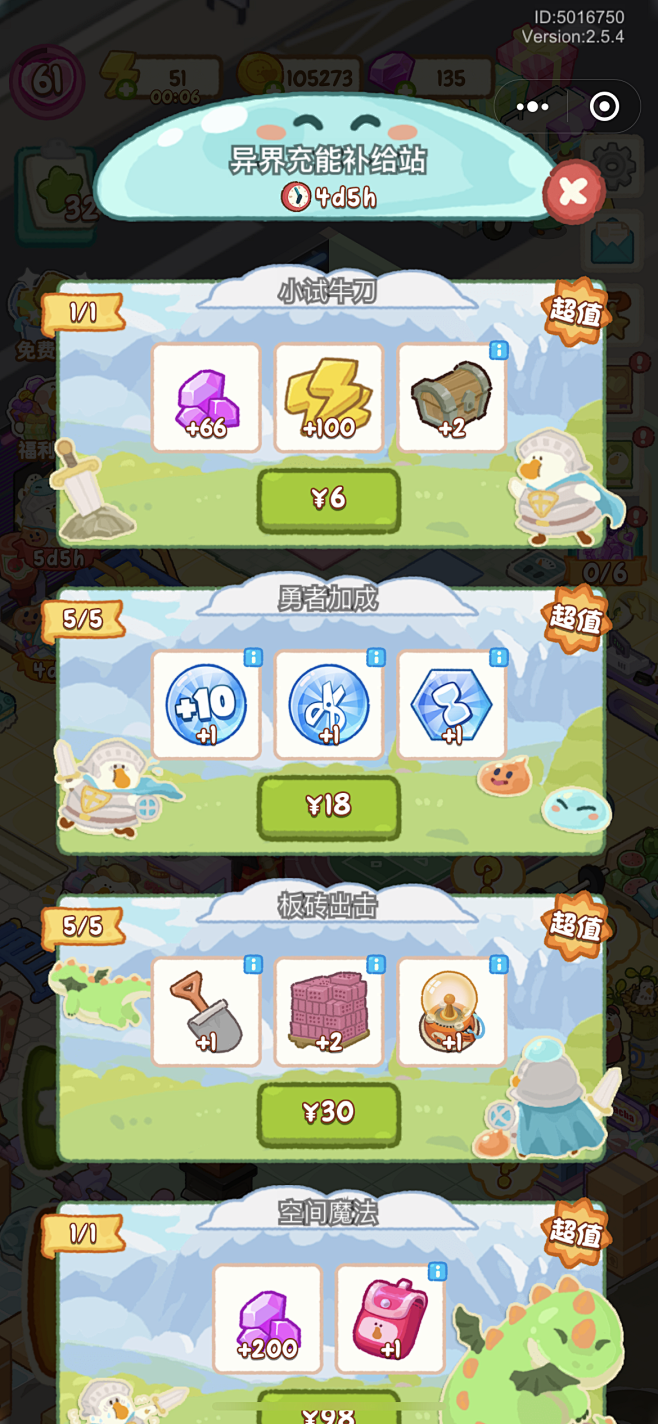Viewport: 658px width, 1424px height.
Task: Close the 异界充能补给站 popup
Action: [573, 191]
